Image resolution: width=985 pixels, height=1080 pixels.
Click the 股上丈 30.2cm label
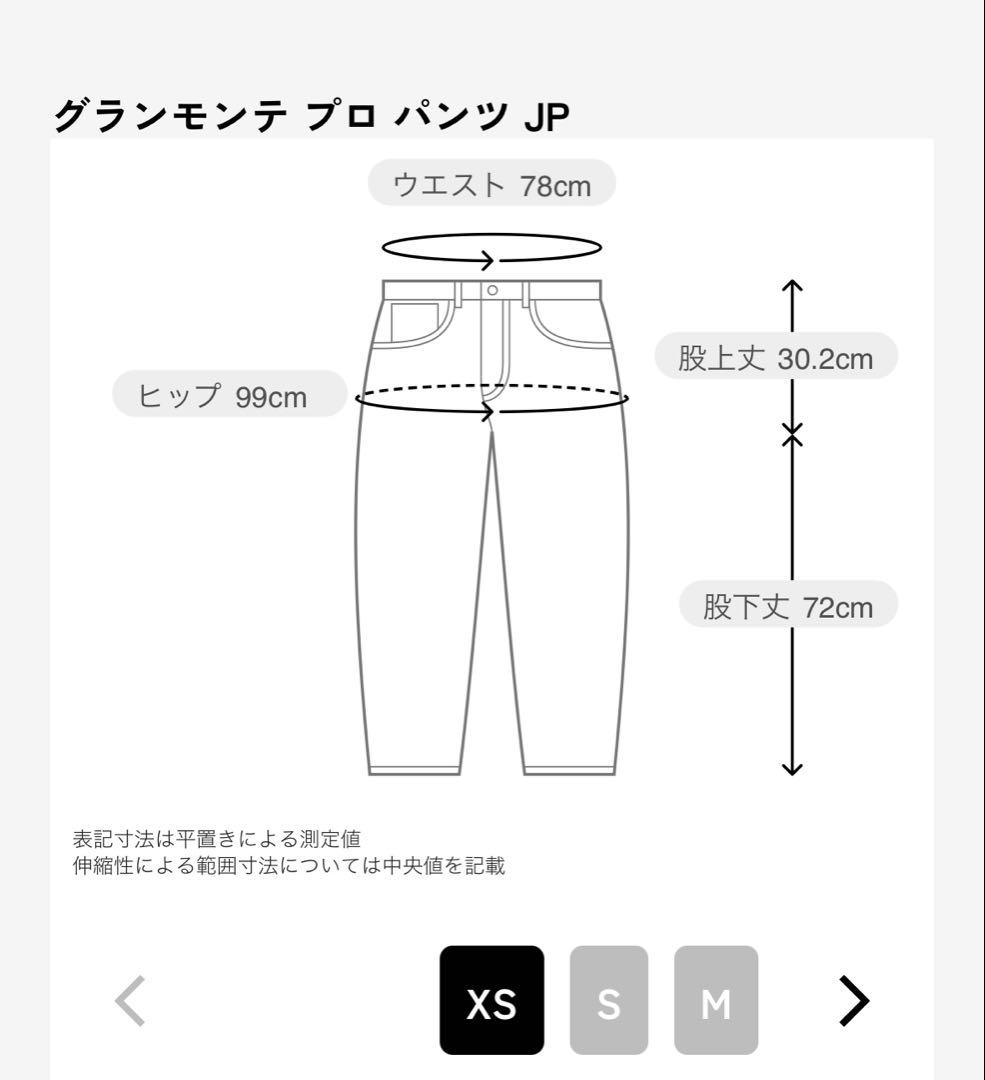pyautogui.click(x=775, y=357)
